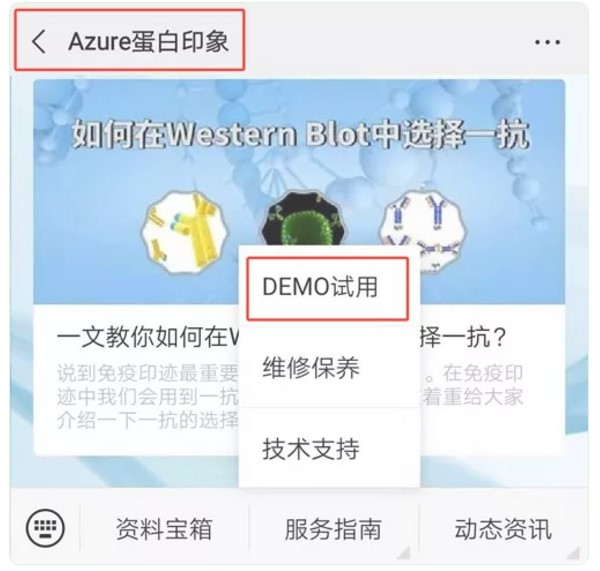Switch to keyboard input mode
The image size is (600, 571).
[44, 527]
